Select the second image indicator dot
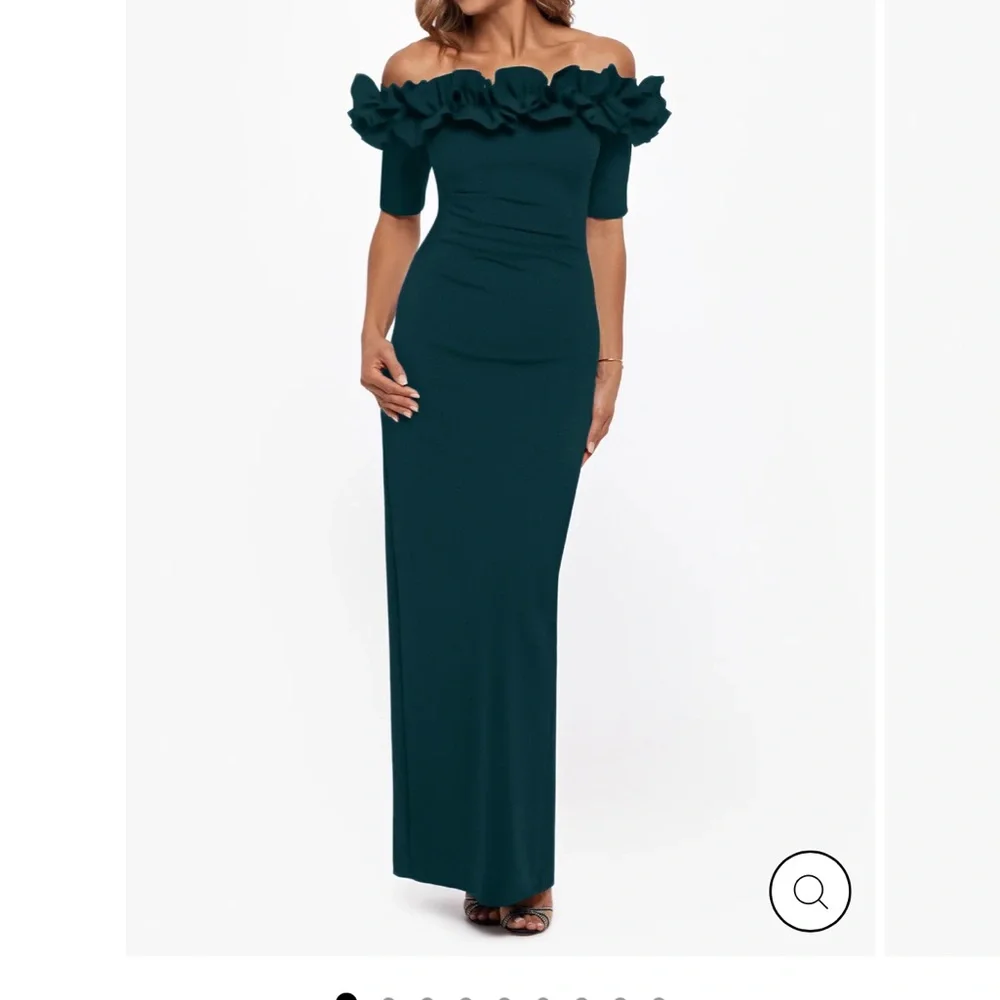 388,997
